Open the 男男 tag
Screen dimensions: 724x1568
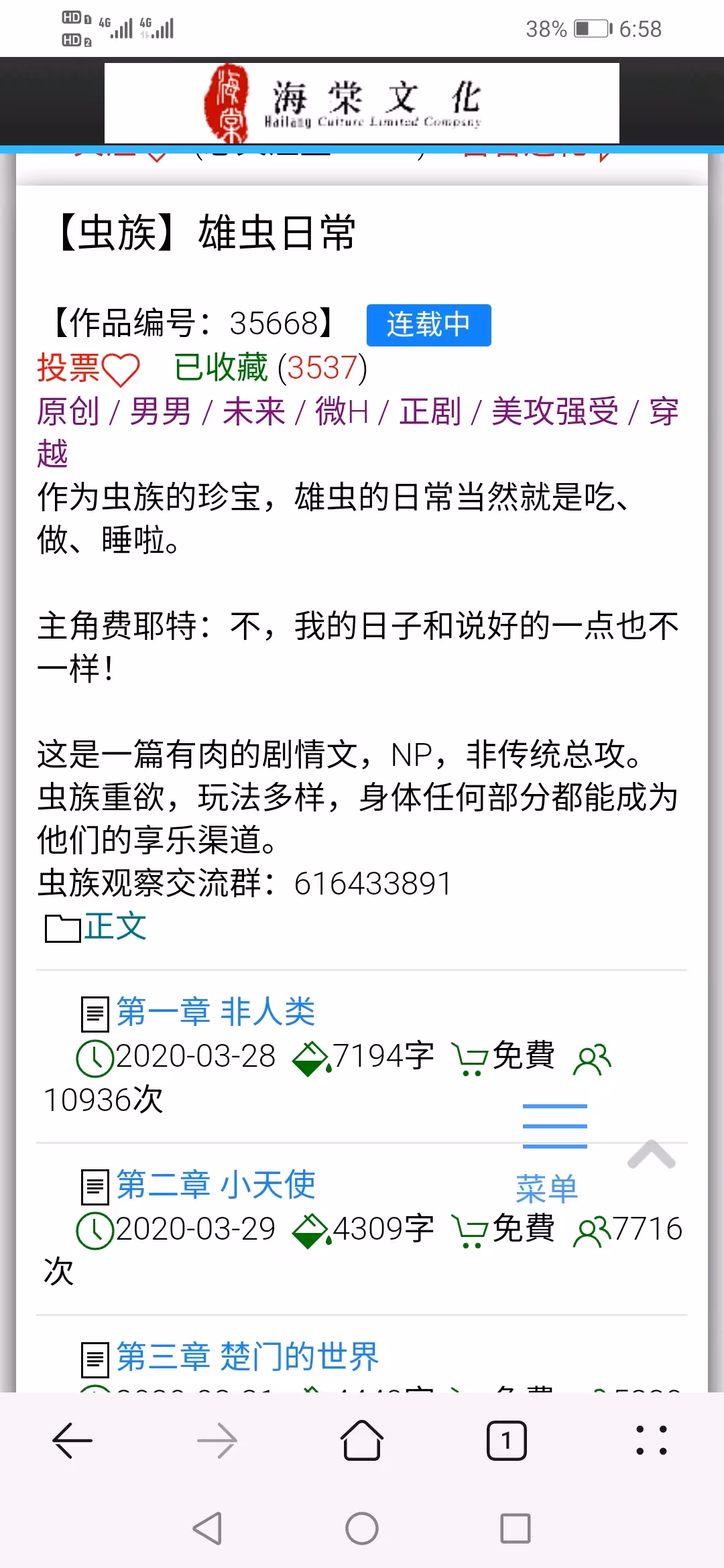coord(160,411)
